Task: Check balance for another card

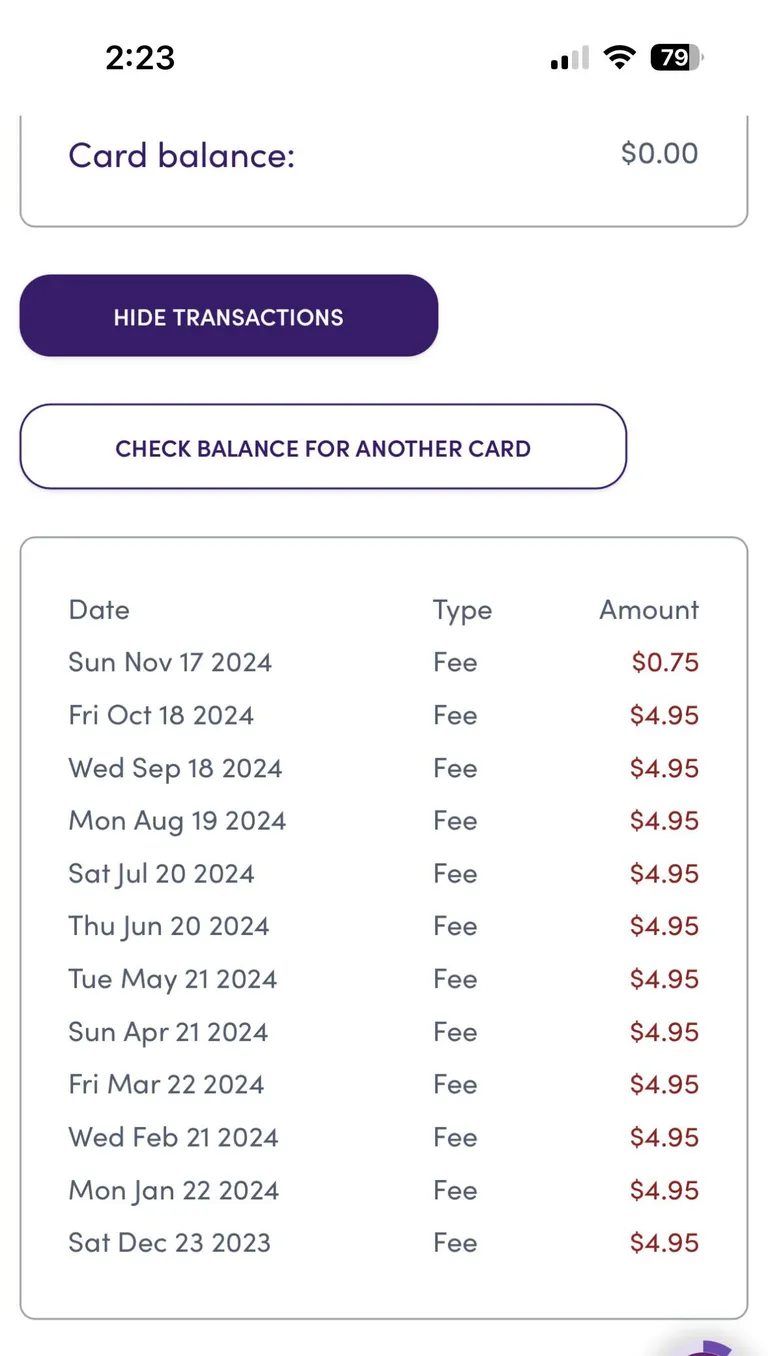Action: click(x=323, y=447)
